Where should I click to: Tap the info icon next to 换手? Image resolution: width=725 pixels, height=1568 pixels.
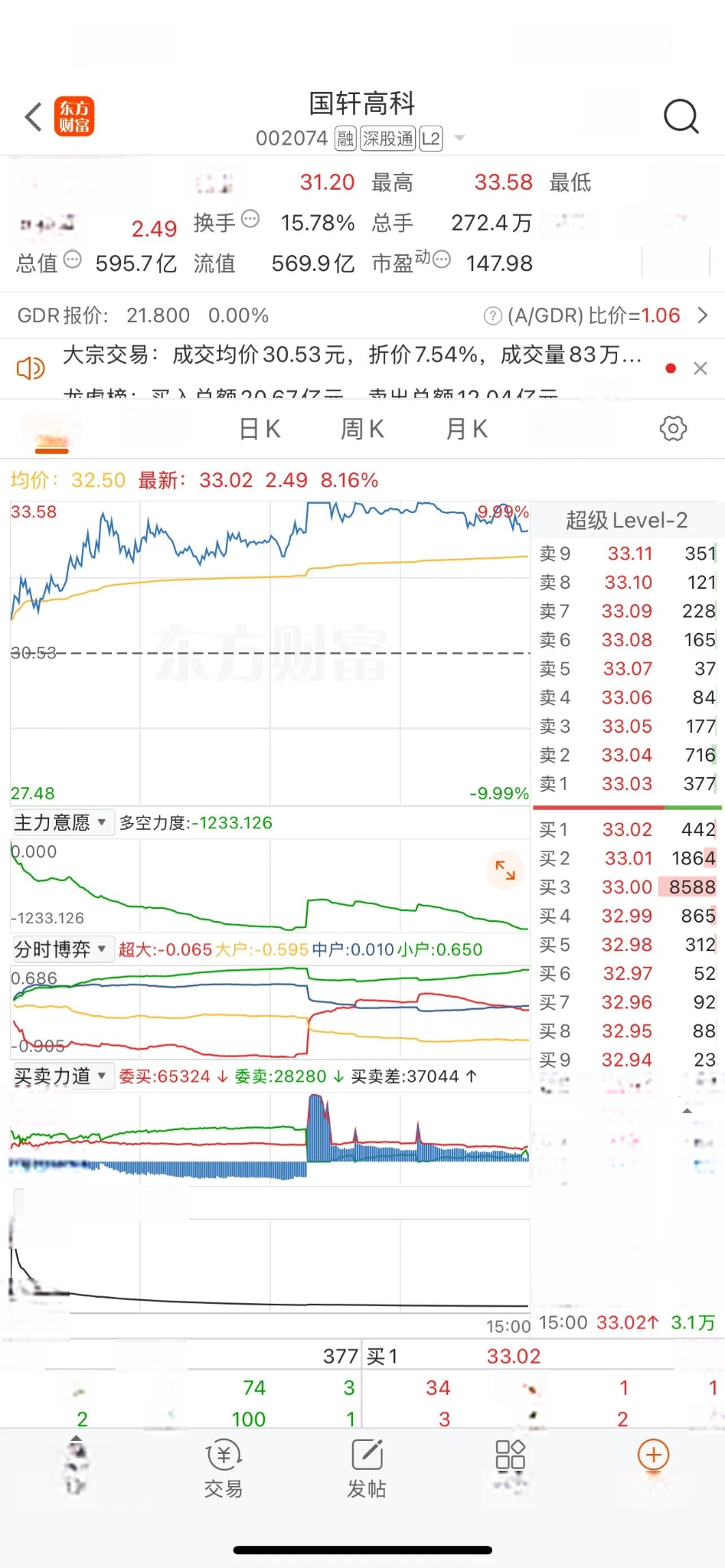click(x=250, y=220)
